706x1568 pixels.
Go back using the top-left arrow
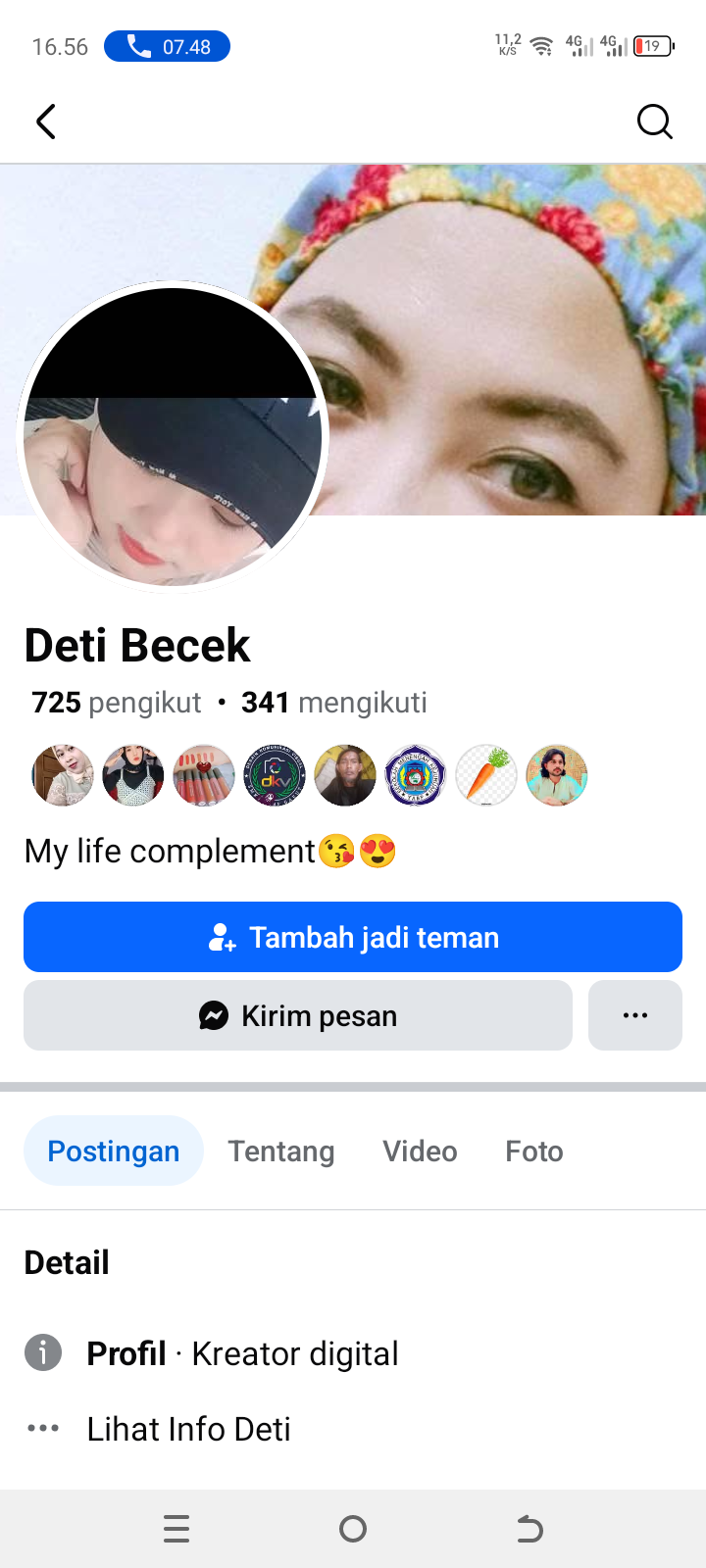45,122
